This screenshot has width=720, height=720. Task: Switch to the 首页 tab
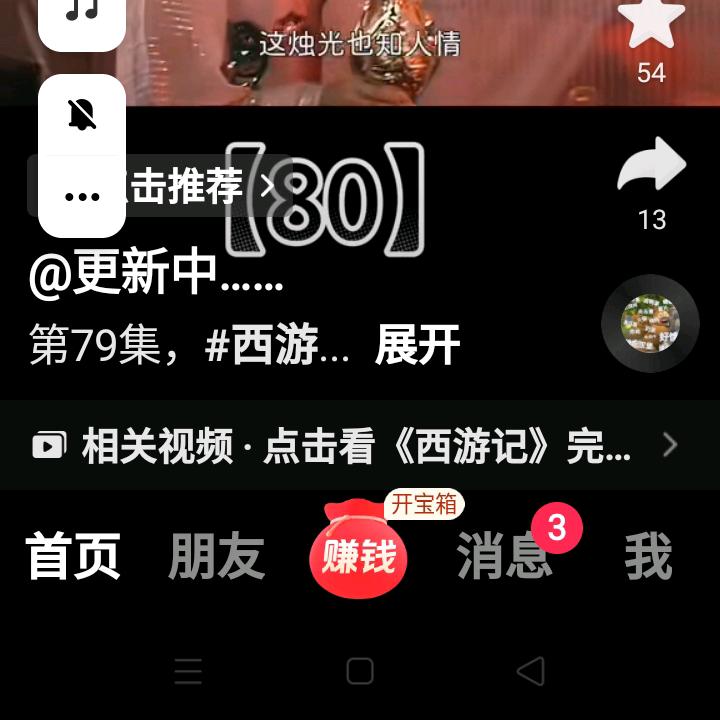[73, 557]
